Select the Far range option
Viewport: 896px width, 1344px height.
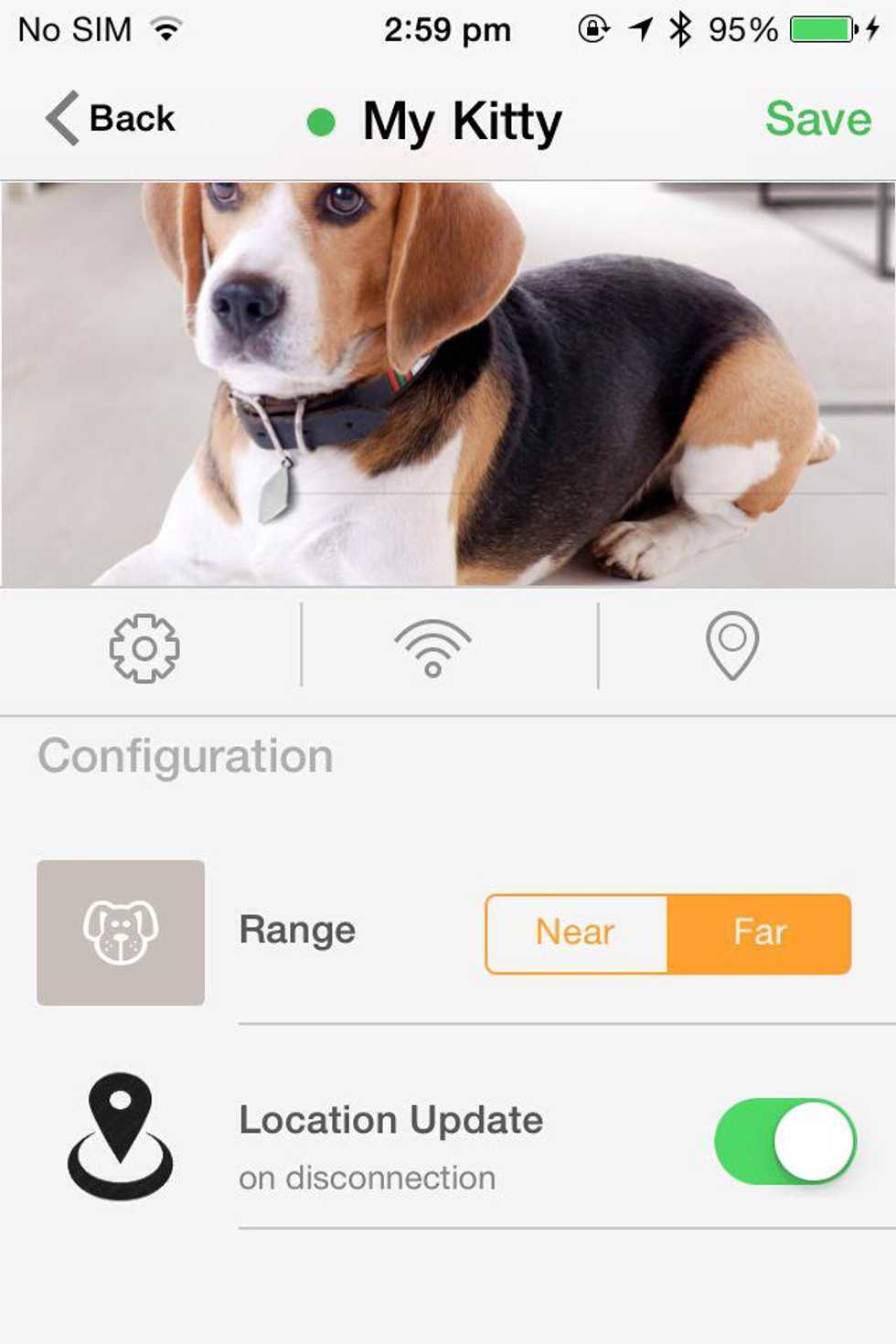(759, 933)
